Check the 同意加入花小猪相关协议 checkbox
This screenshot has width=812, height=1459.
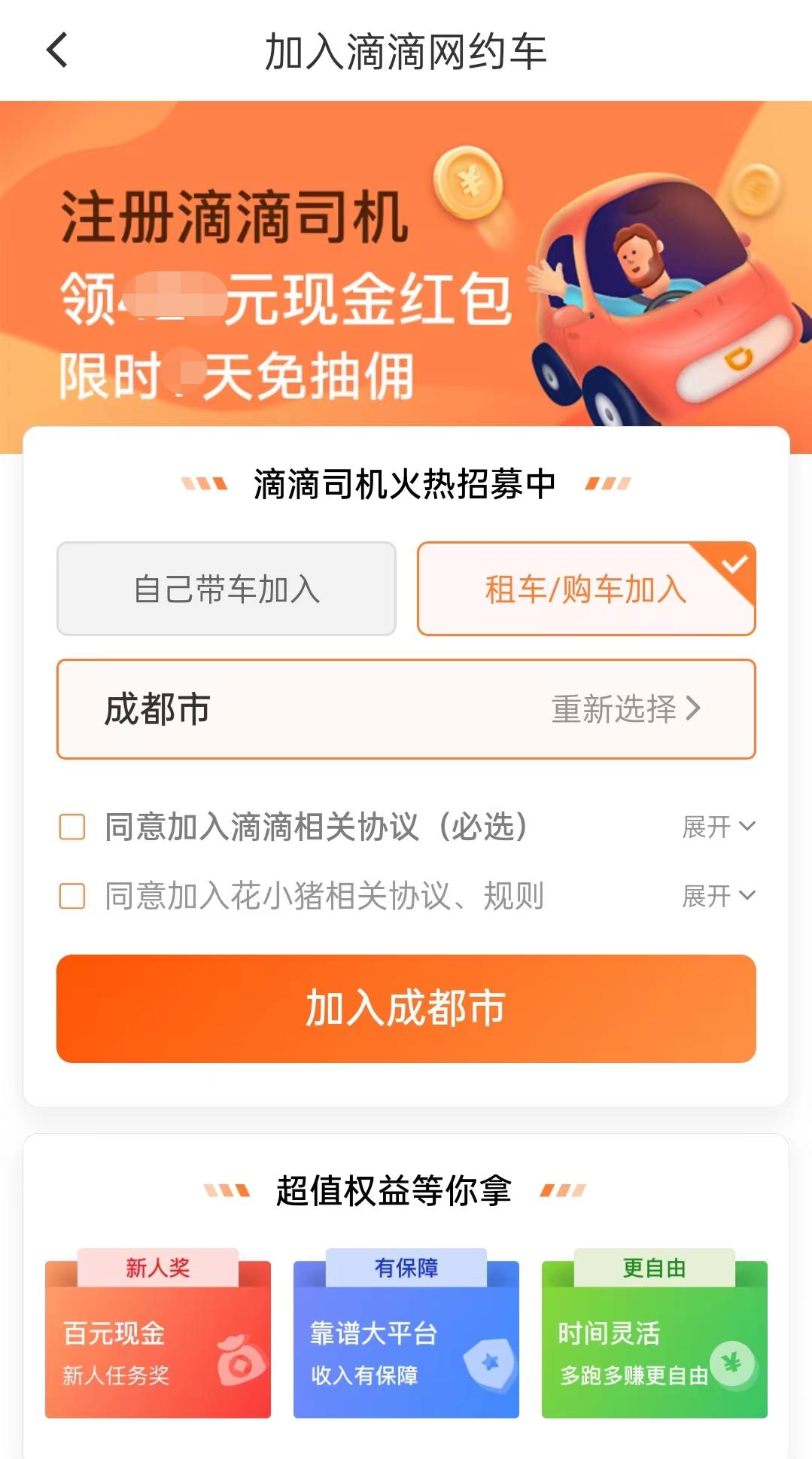point(73,896)
